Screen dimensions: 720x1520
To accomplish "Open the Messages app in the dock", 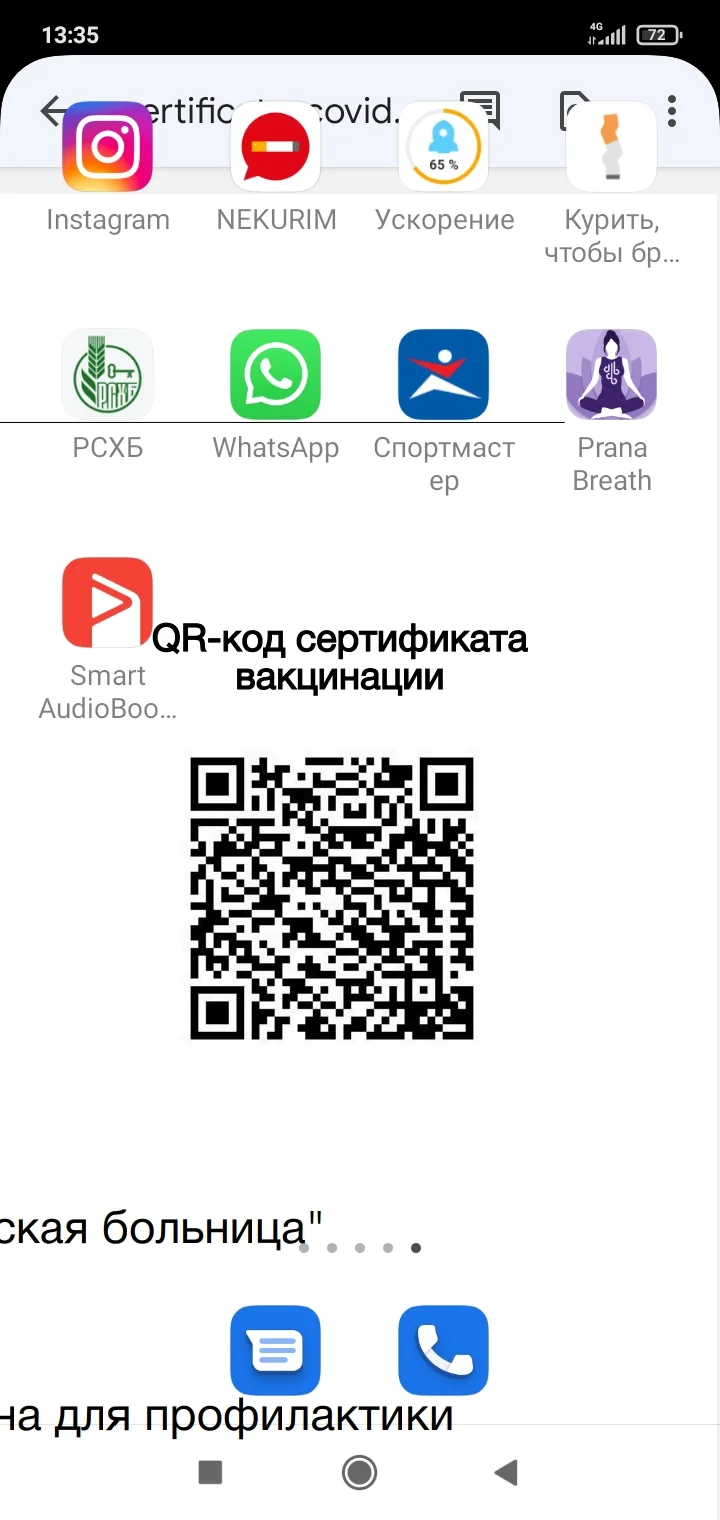I will [276, 1350].
